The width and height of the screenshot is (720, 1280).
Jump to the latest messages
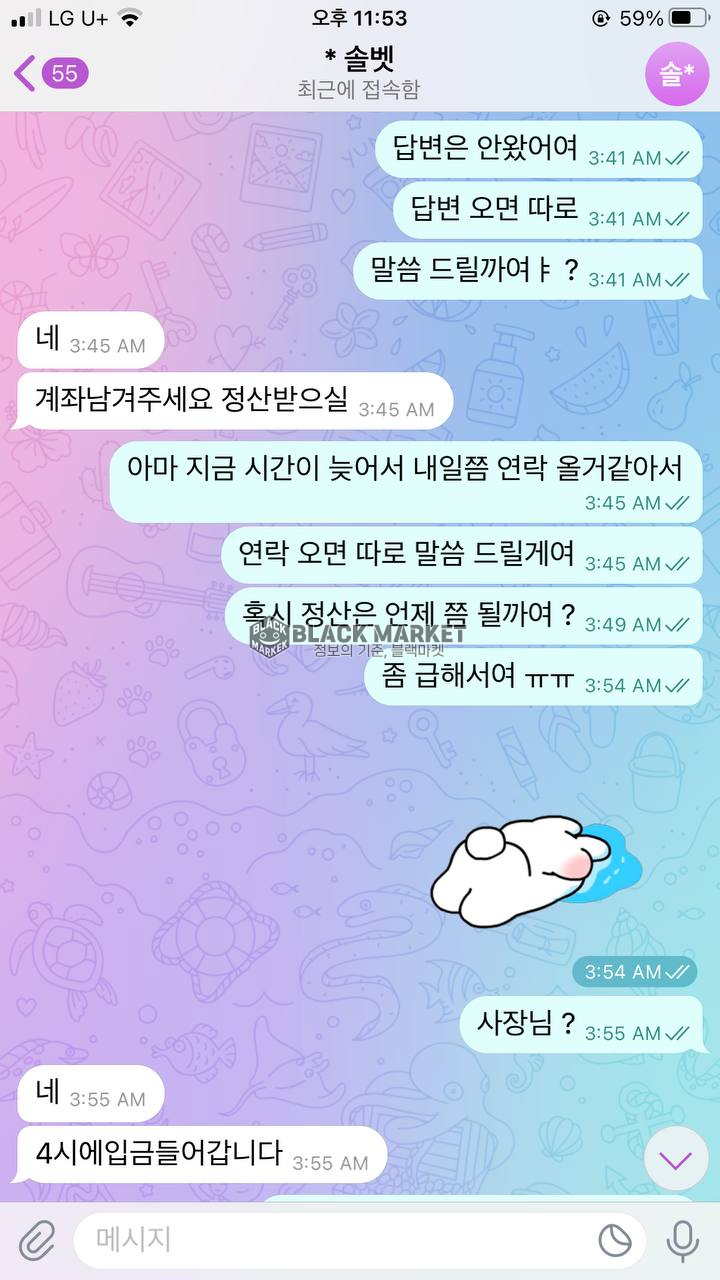676,1160
